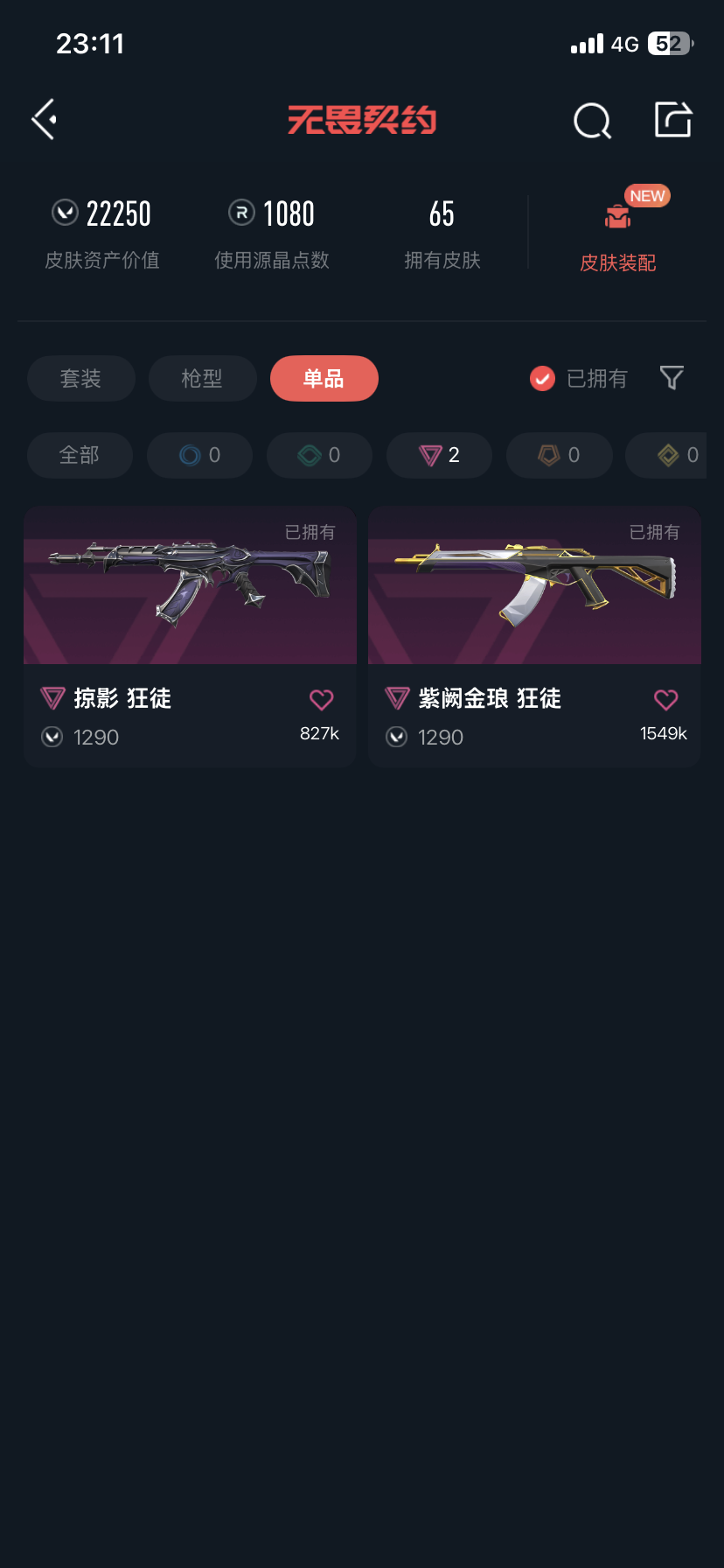This screenshot has width=724, height=1568.
Task: Filter by the green diamond rarity chip
Action: tap(320, 455)
